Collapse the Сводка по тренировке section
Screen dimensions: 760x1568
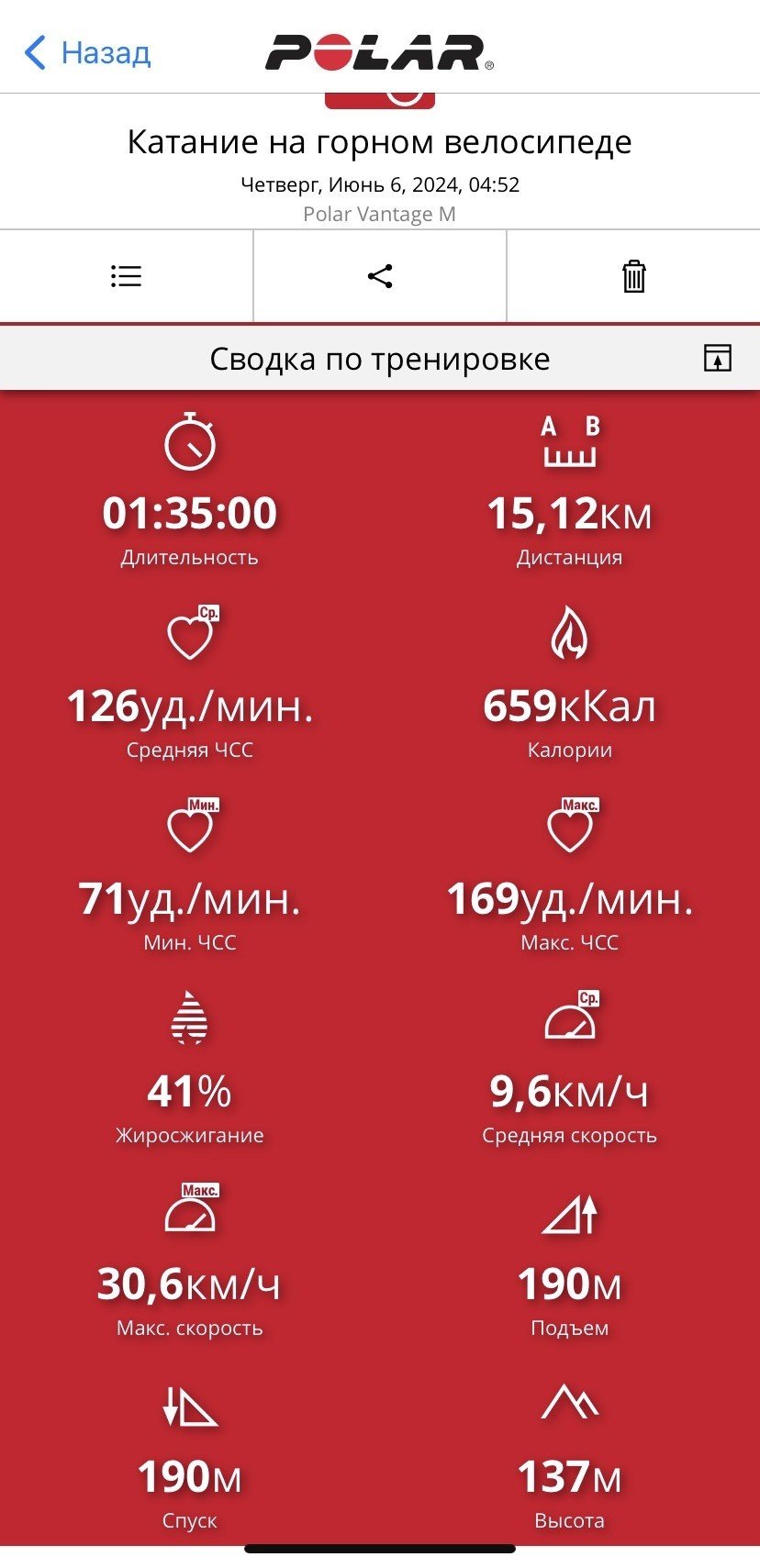coord(718,358)
